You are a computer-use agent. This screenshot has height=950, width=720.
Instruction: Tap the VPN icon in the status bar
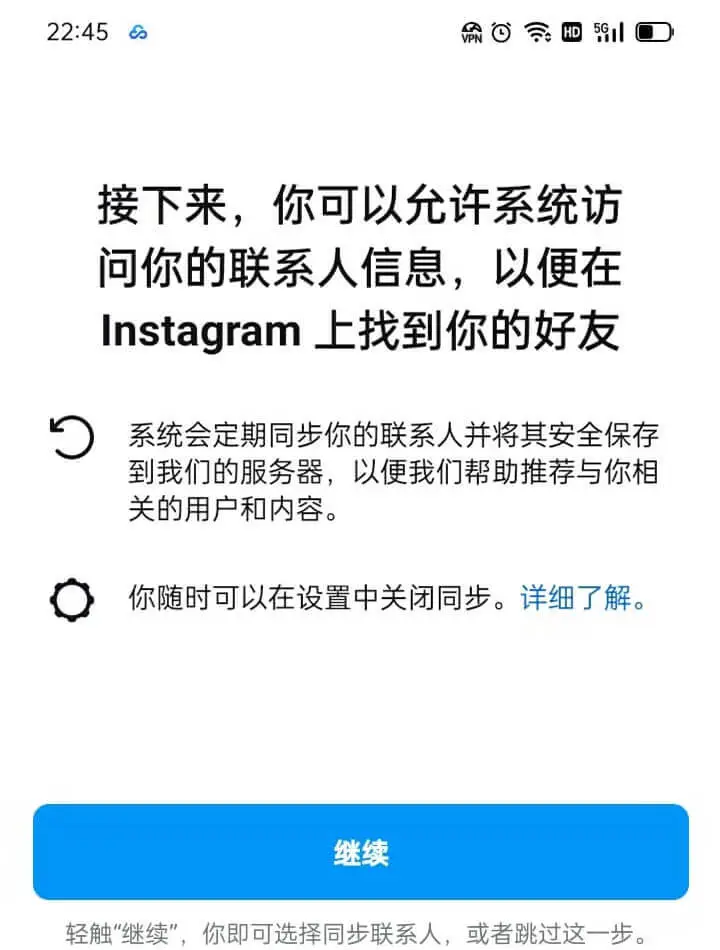coord(470,33)
